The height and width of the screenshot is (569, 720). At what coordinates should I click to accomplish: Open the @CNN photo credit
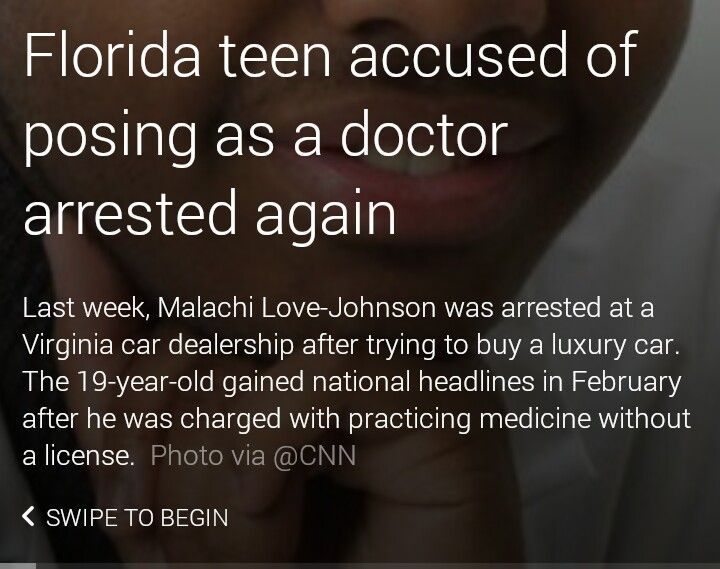pyautogui.click(x=314, y=456)
